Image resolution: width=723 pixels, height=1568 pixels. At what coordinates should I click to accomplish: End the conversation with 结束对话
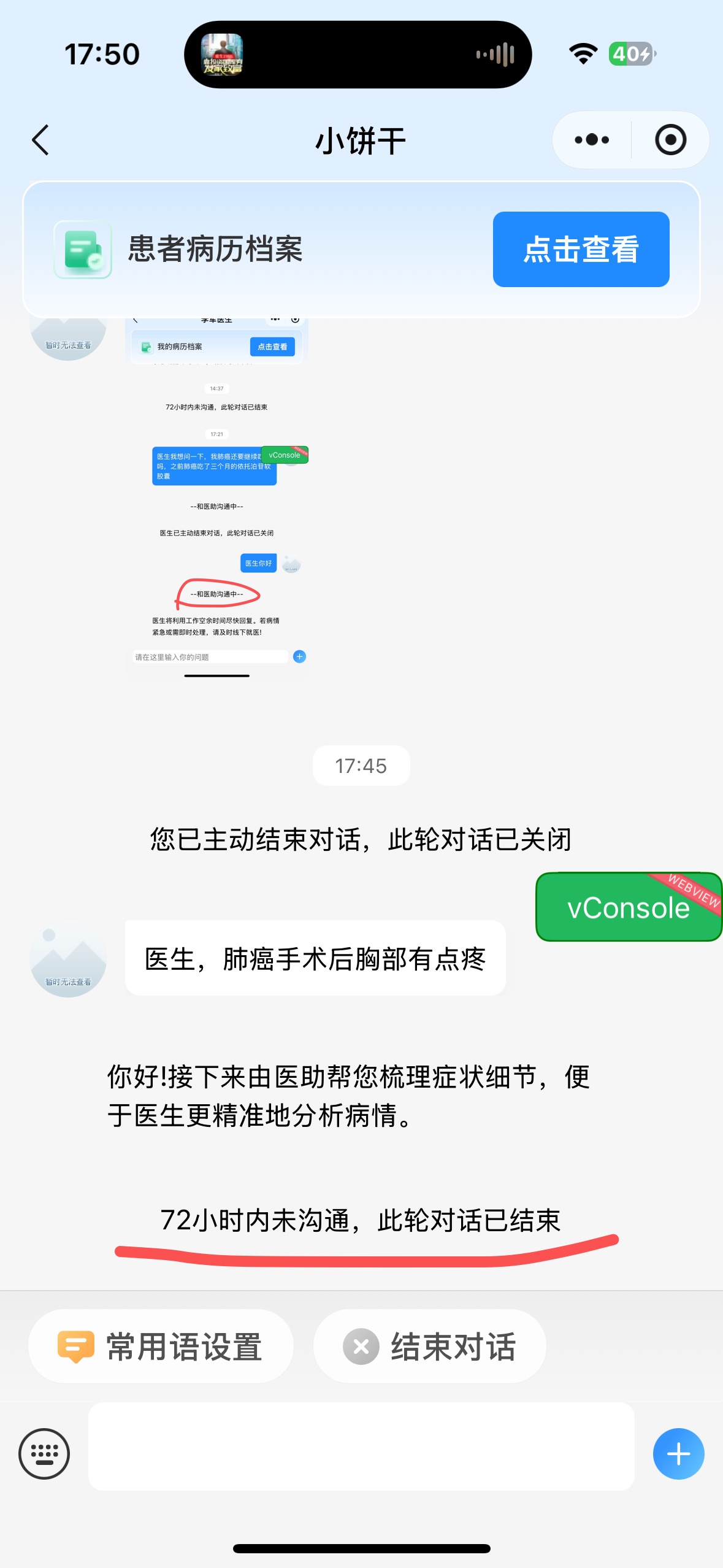pyautogui.click(x=429, y=1347)
